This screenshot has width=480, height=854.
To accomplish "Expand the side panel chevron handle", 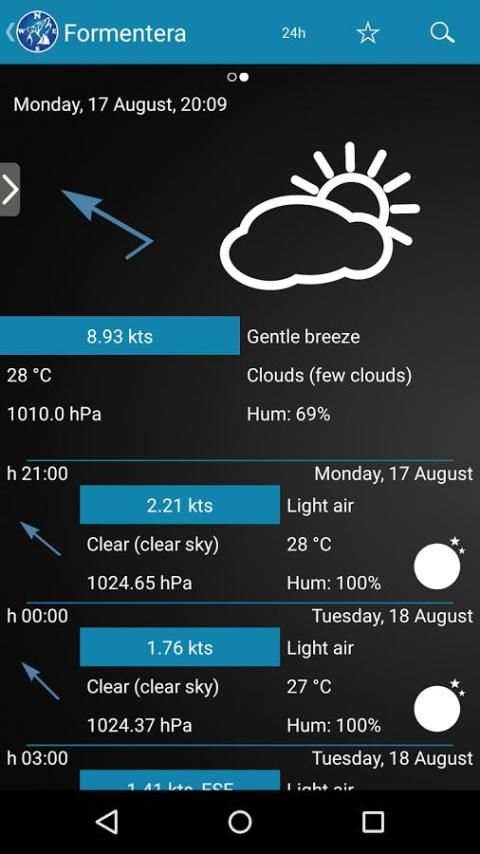I will [9, 190].
